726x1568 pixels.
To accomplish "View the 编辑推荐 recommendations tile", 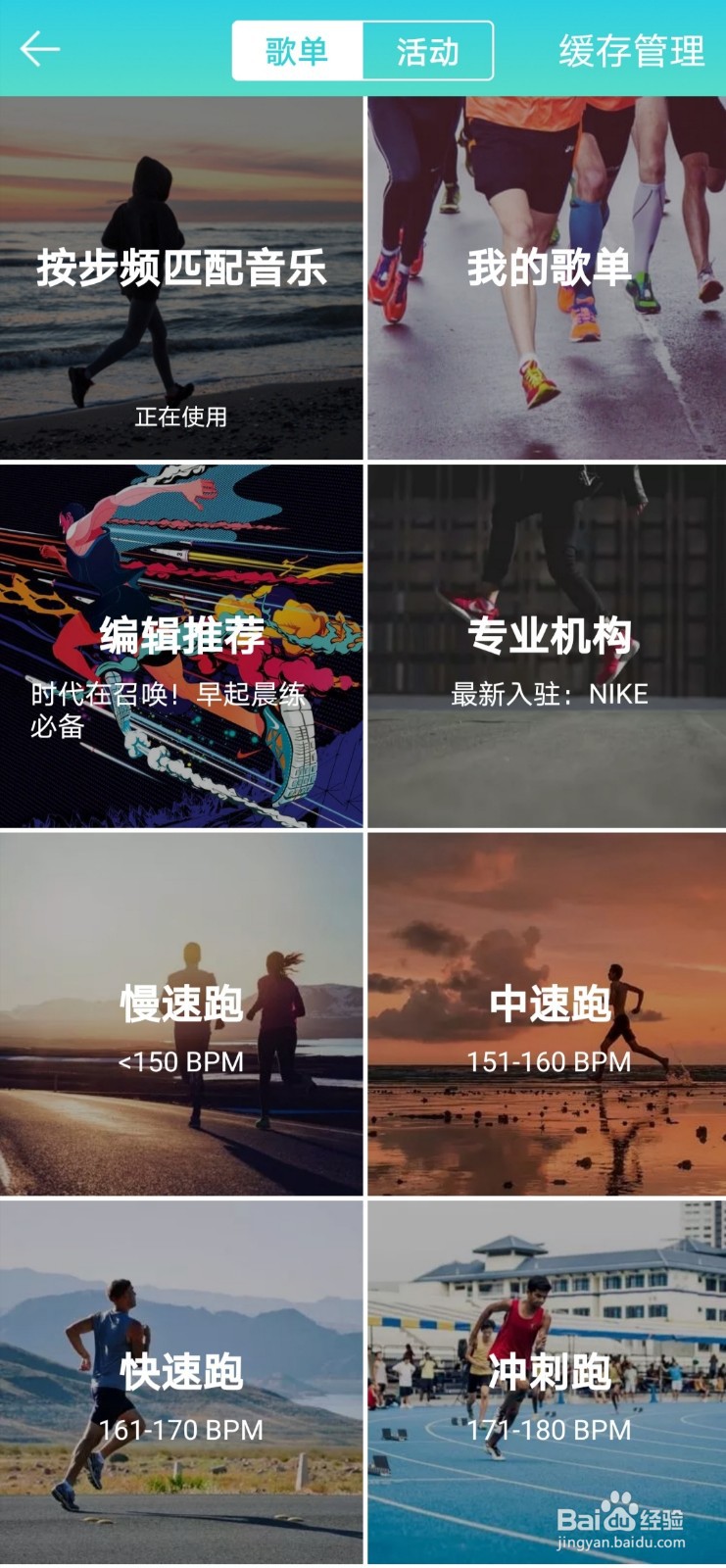I will (x=181, y=646).
